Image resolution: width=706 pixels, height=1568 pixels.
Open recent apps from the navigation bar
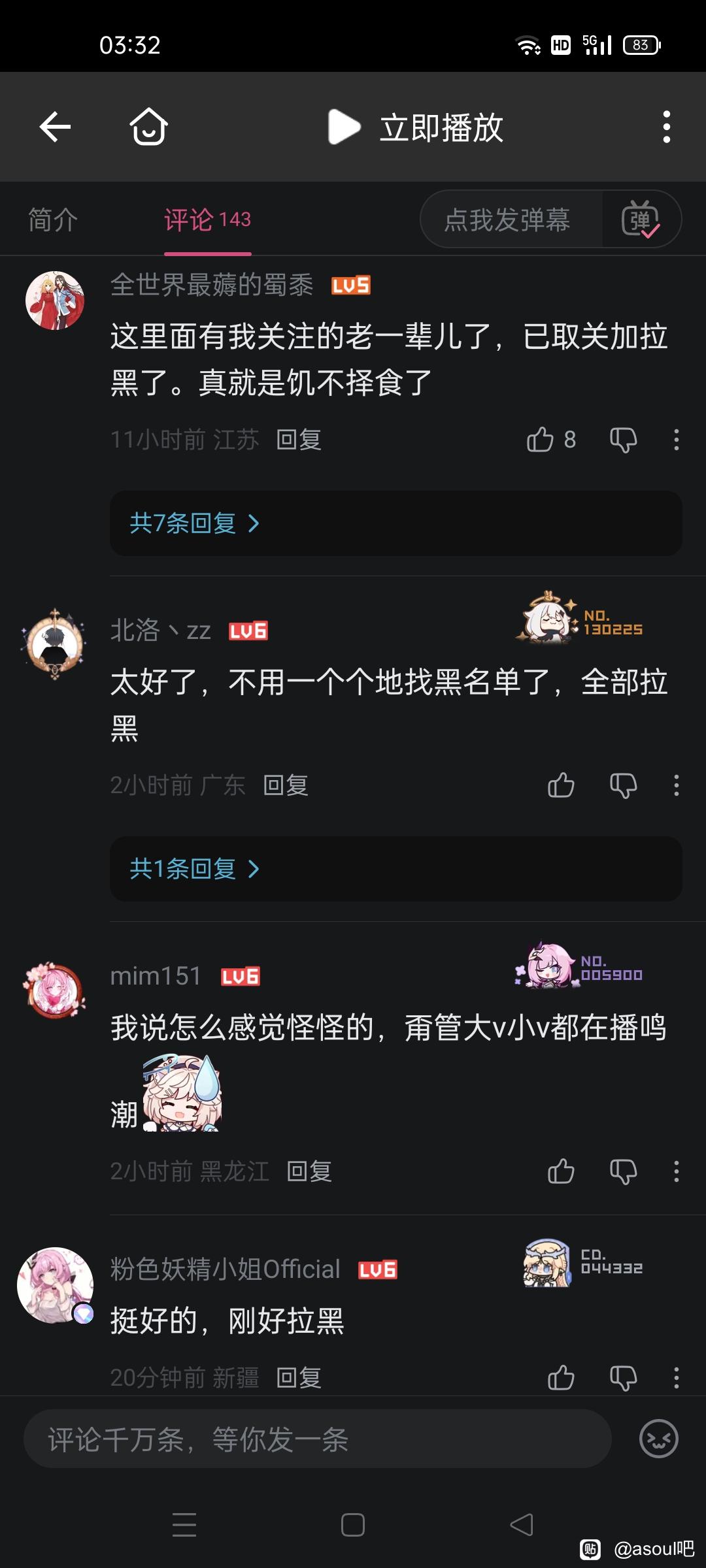pos(184,1524)
